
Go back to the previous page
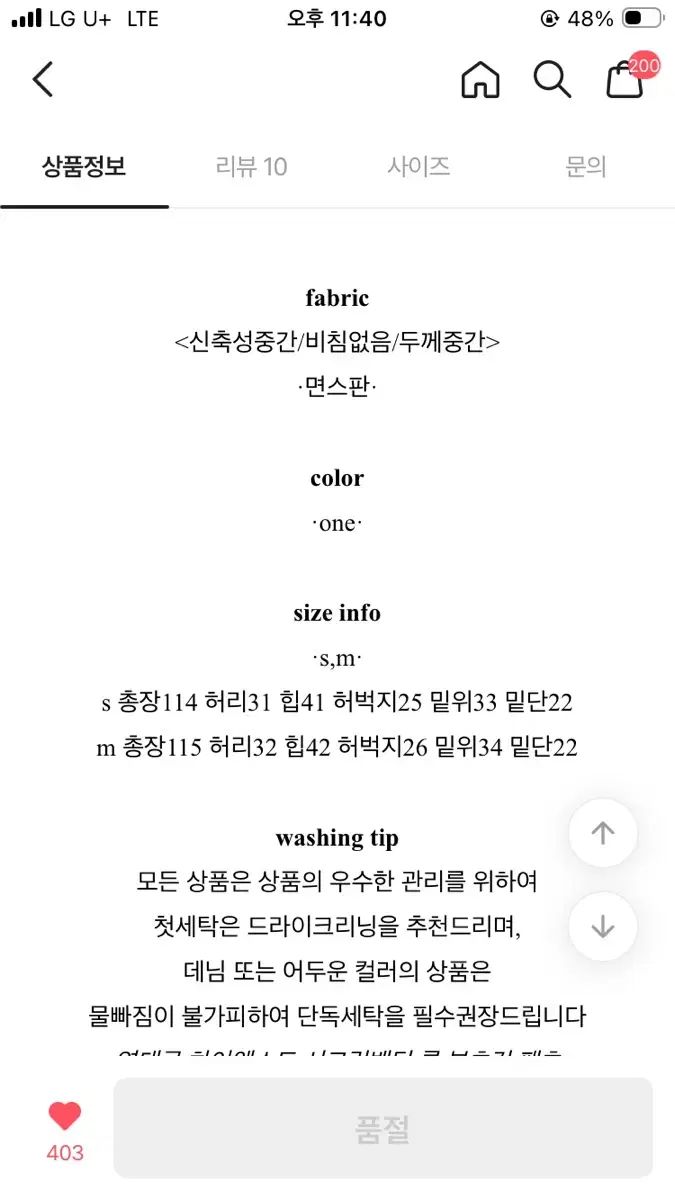coord(43,79)
